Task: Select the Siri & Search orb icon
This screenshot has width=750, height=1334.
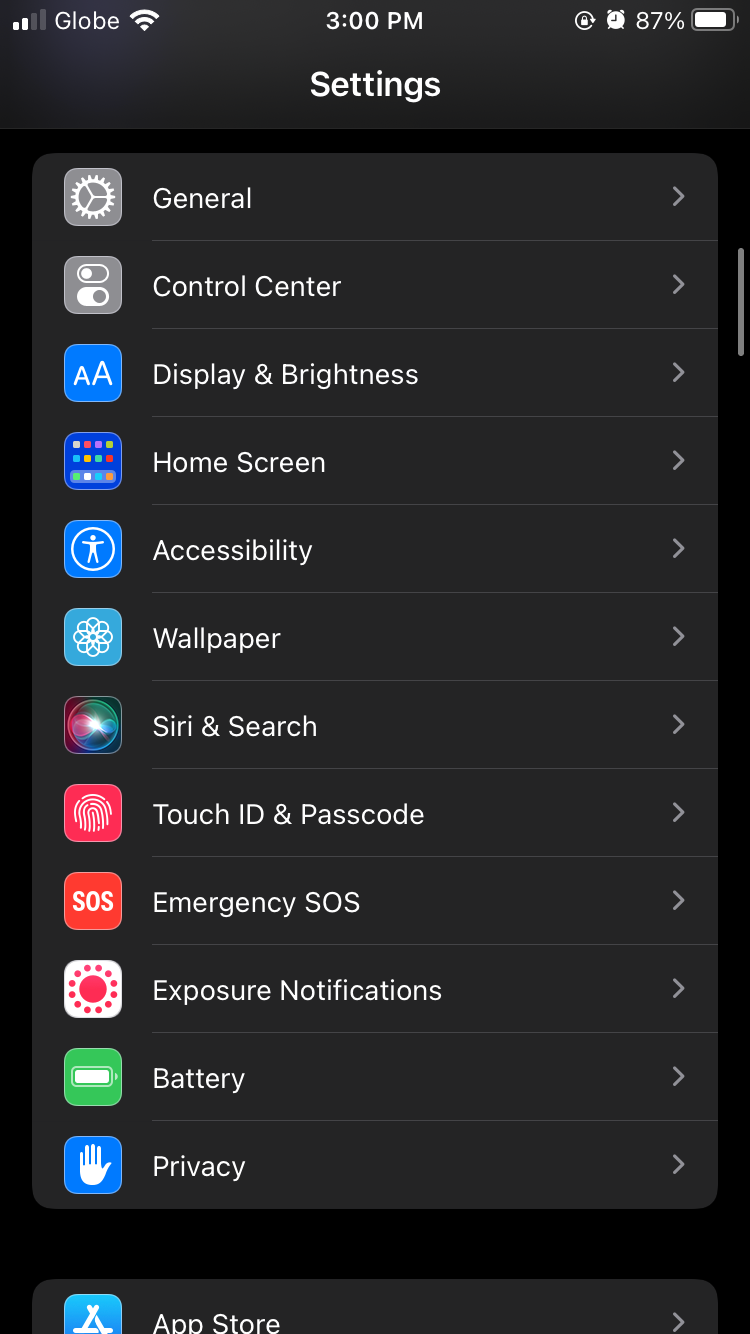Action: [92, 725]
